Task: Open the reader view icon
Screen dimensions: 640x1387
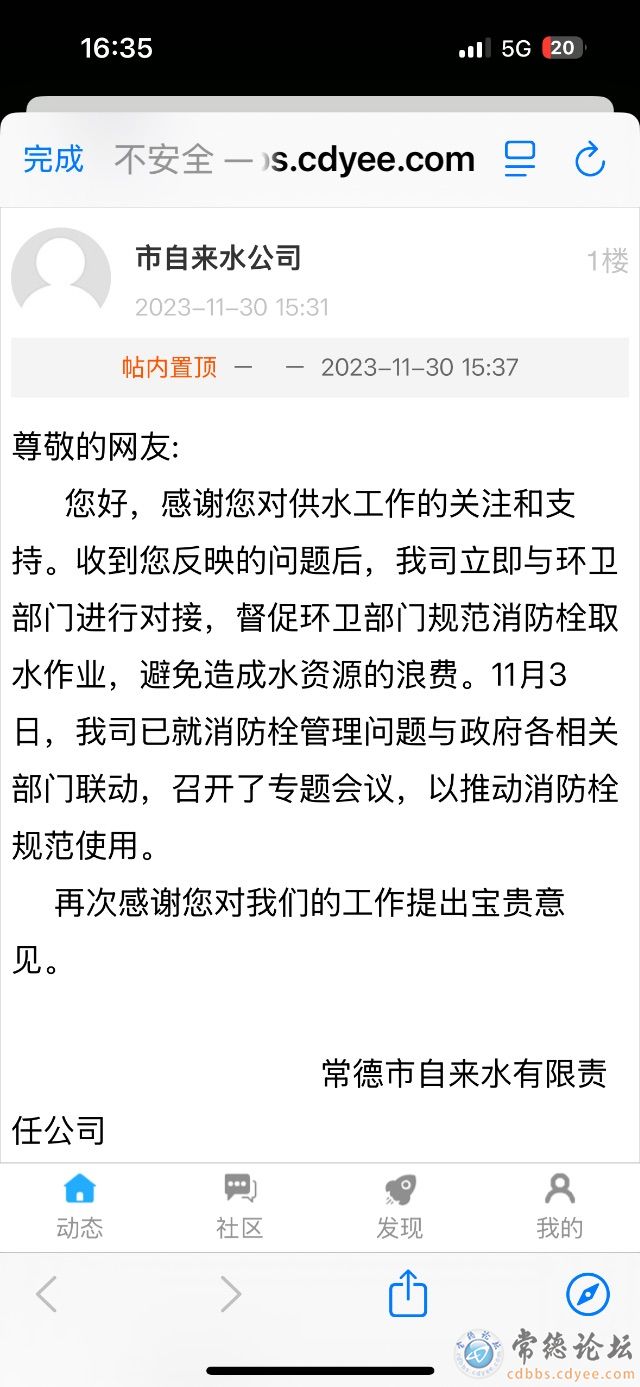Action: 520,159
